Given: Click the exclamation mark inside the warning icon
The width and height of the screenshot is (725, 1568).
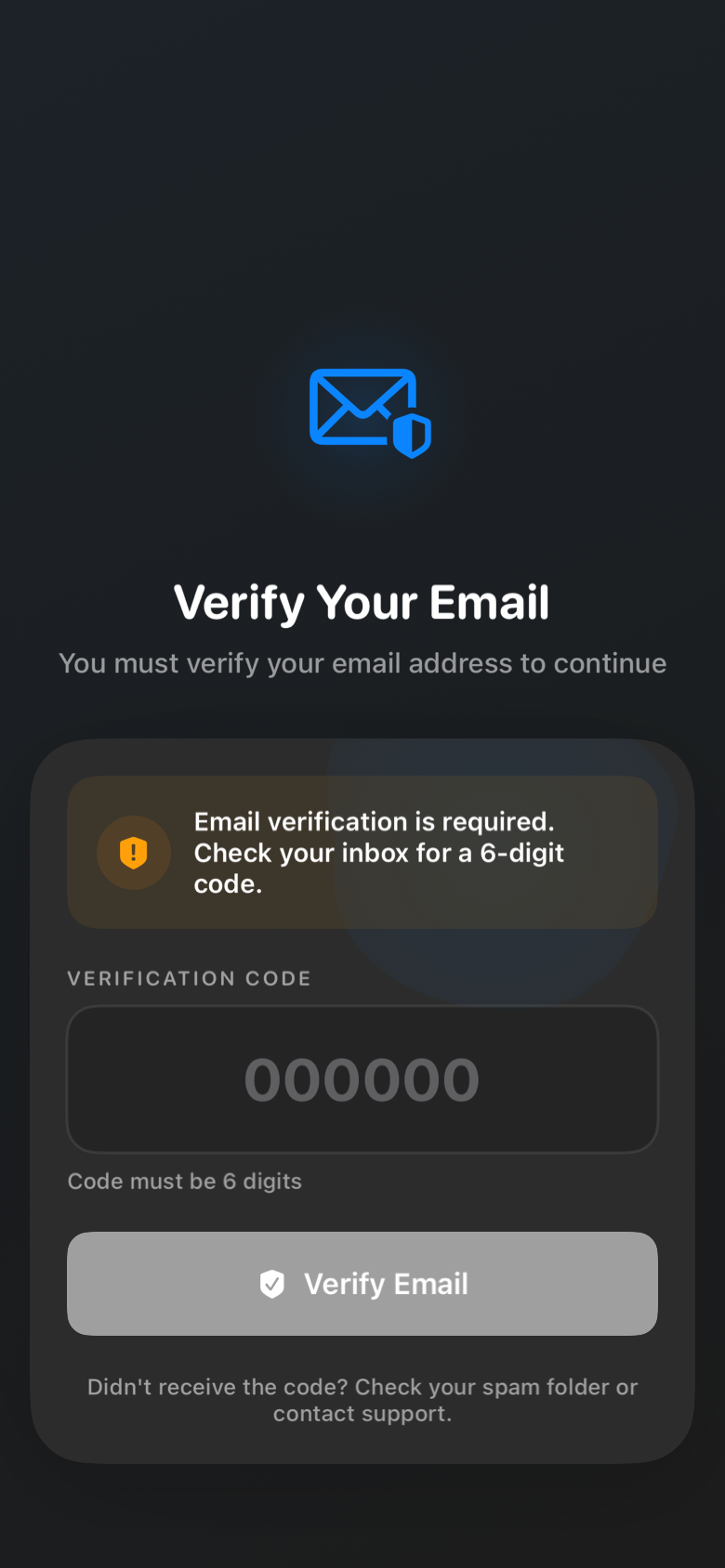Looking at the screenshot, I should coord(134,852).
